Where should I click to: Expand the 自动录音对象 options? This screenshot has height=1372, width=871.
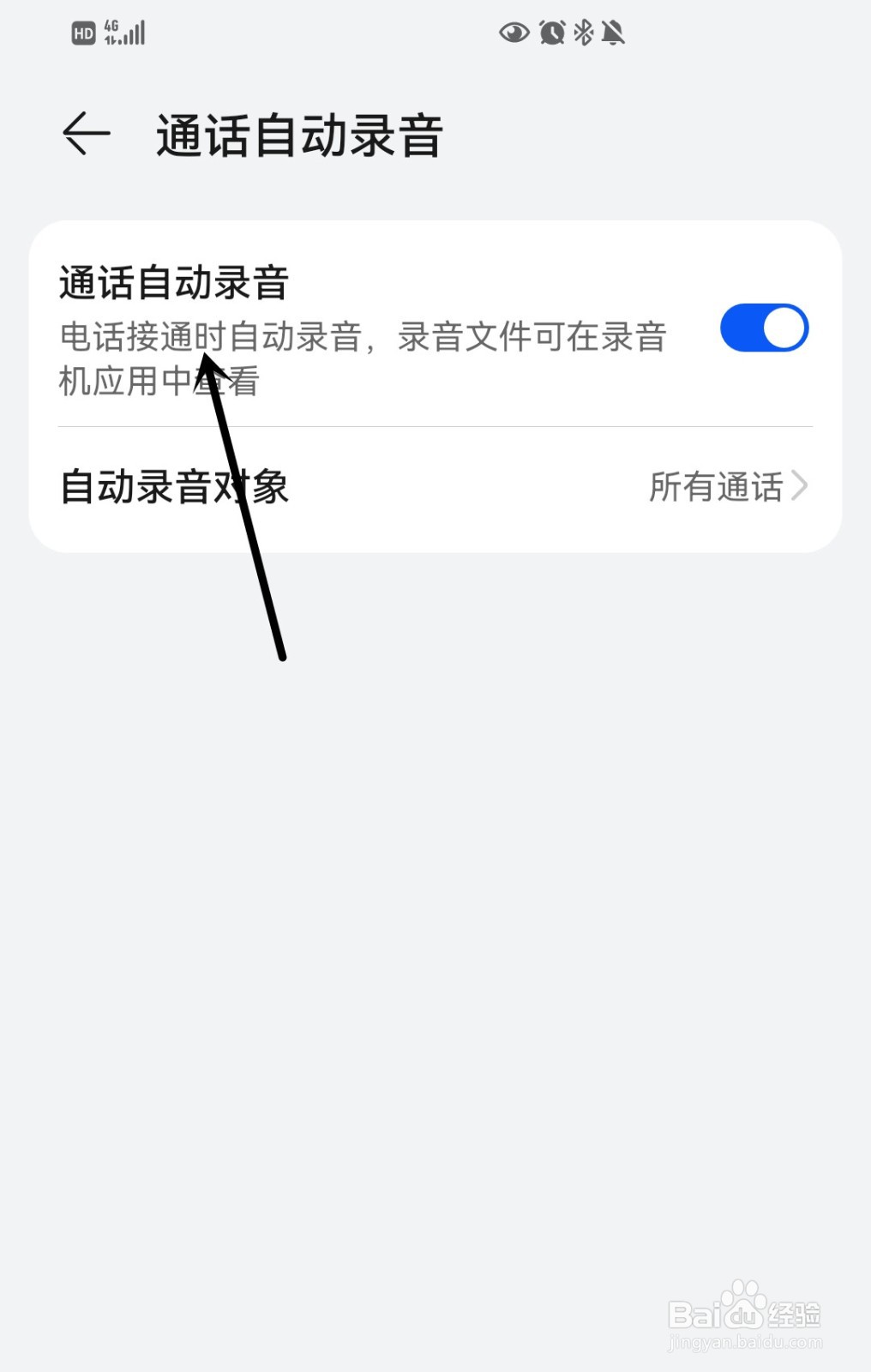tap(429, 486)
